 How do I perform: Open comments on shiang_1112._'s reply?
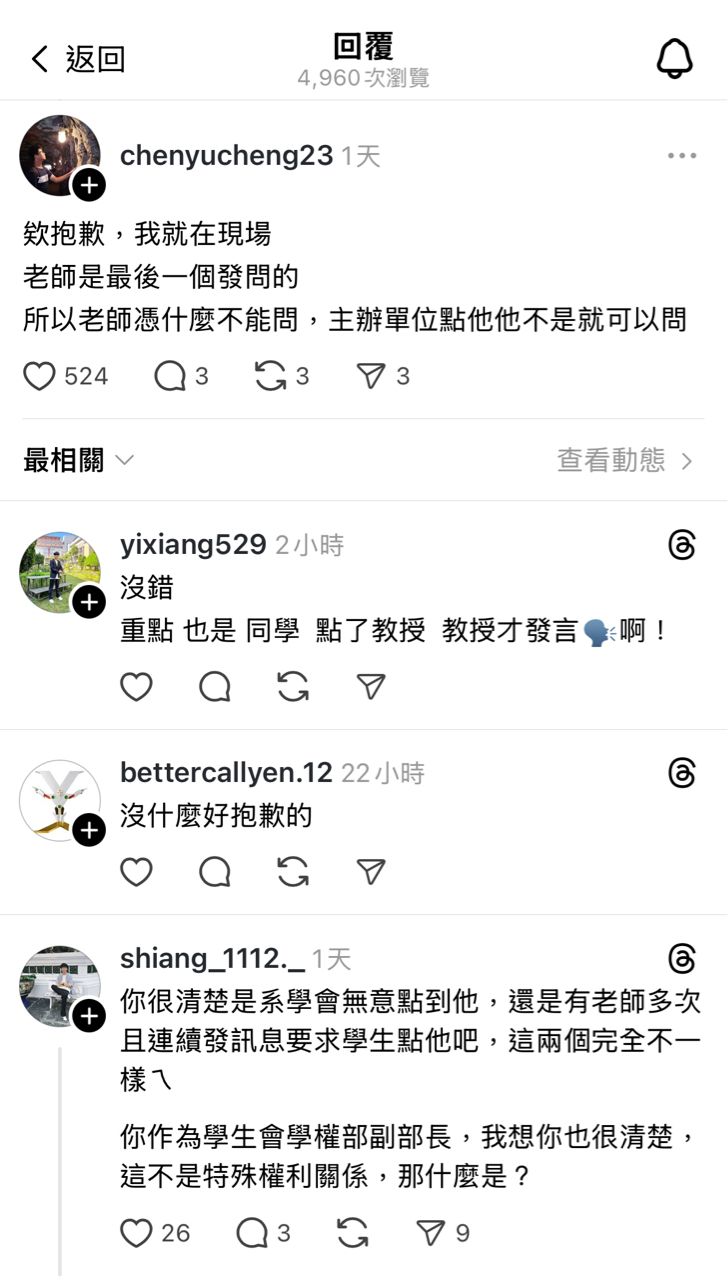click(252, 1233)
